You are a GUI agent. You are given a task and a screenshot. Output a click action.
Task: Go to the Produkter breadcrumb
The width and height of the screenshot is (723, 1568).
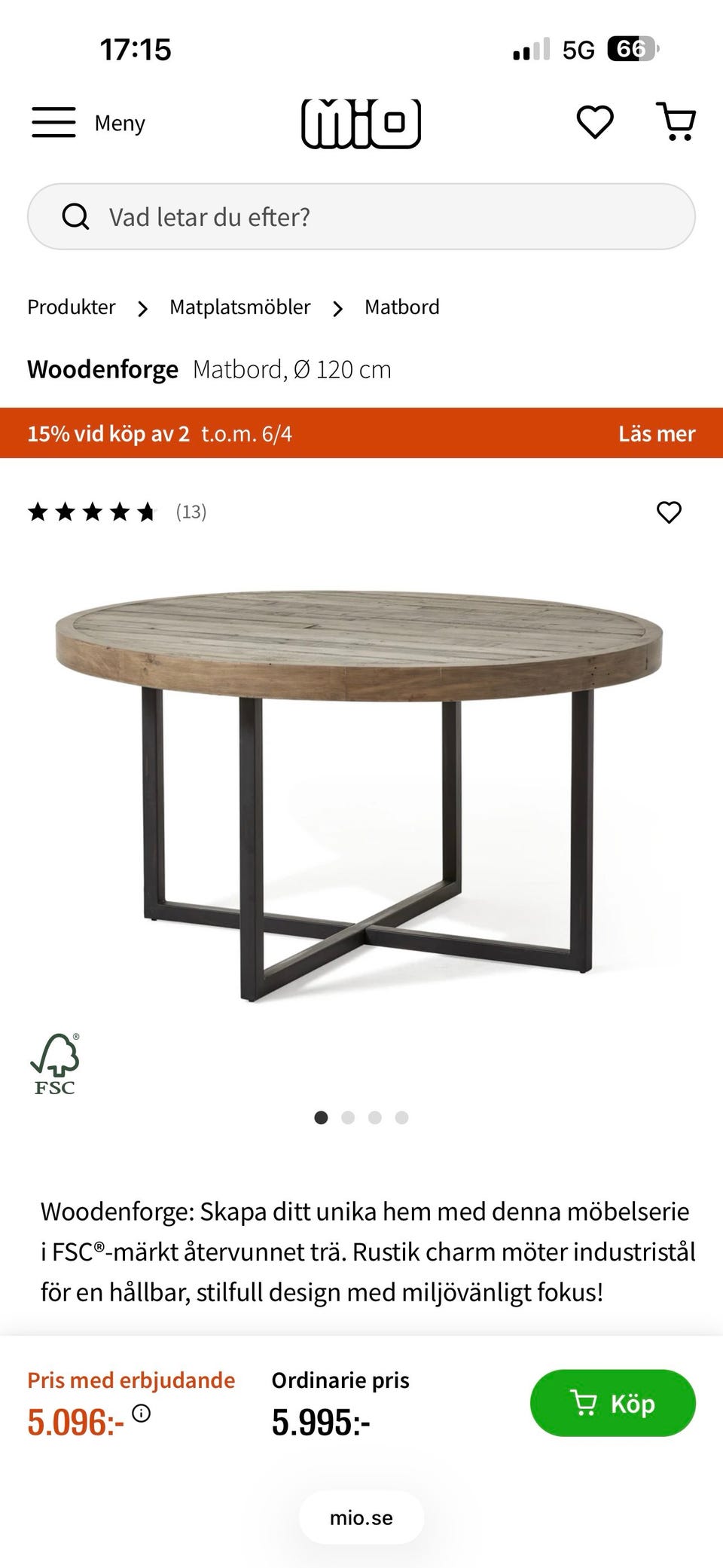pyautogui.click(x=72, y=307)
